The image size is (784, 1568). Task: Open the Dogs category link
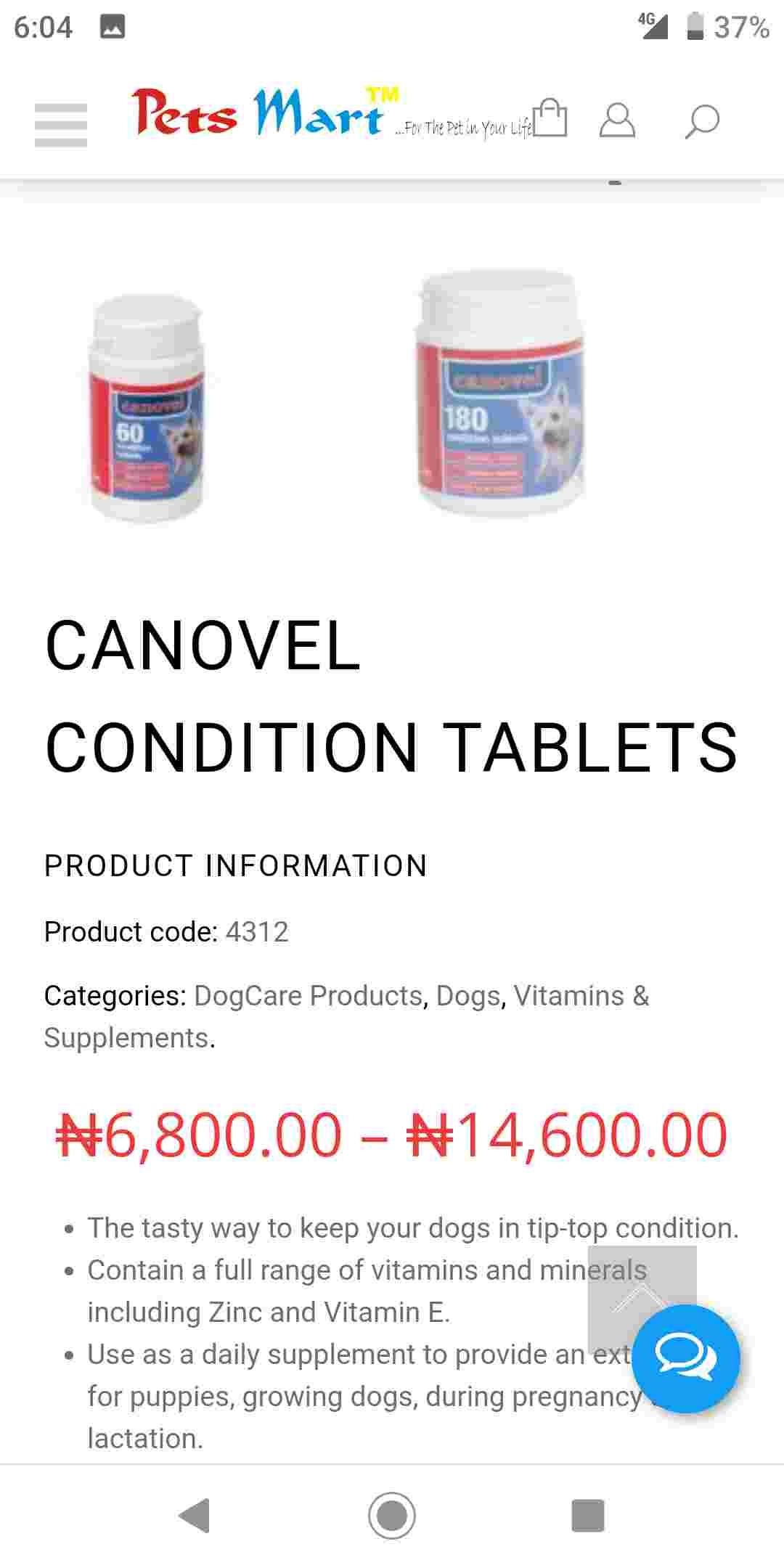point(468,996)
